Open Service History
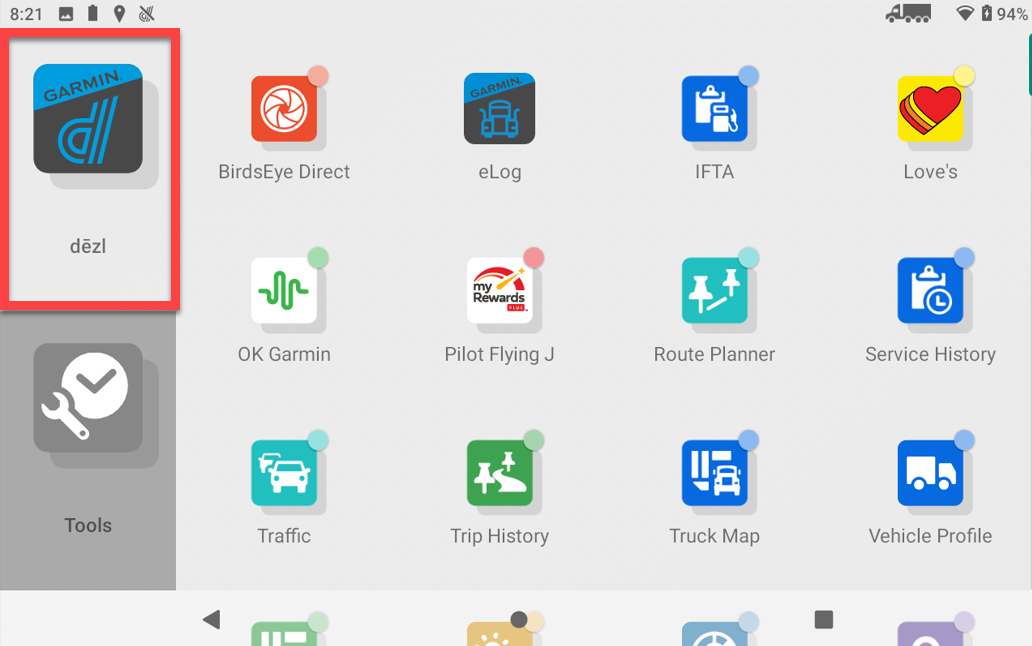Screen dimensions: 1032x646 point(930,292)
